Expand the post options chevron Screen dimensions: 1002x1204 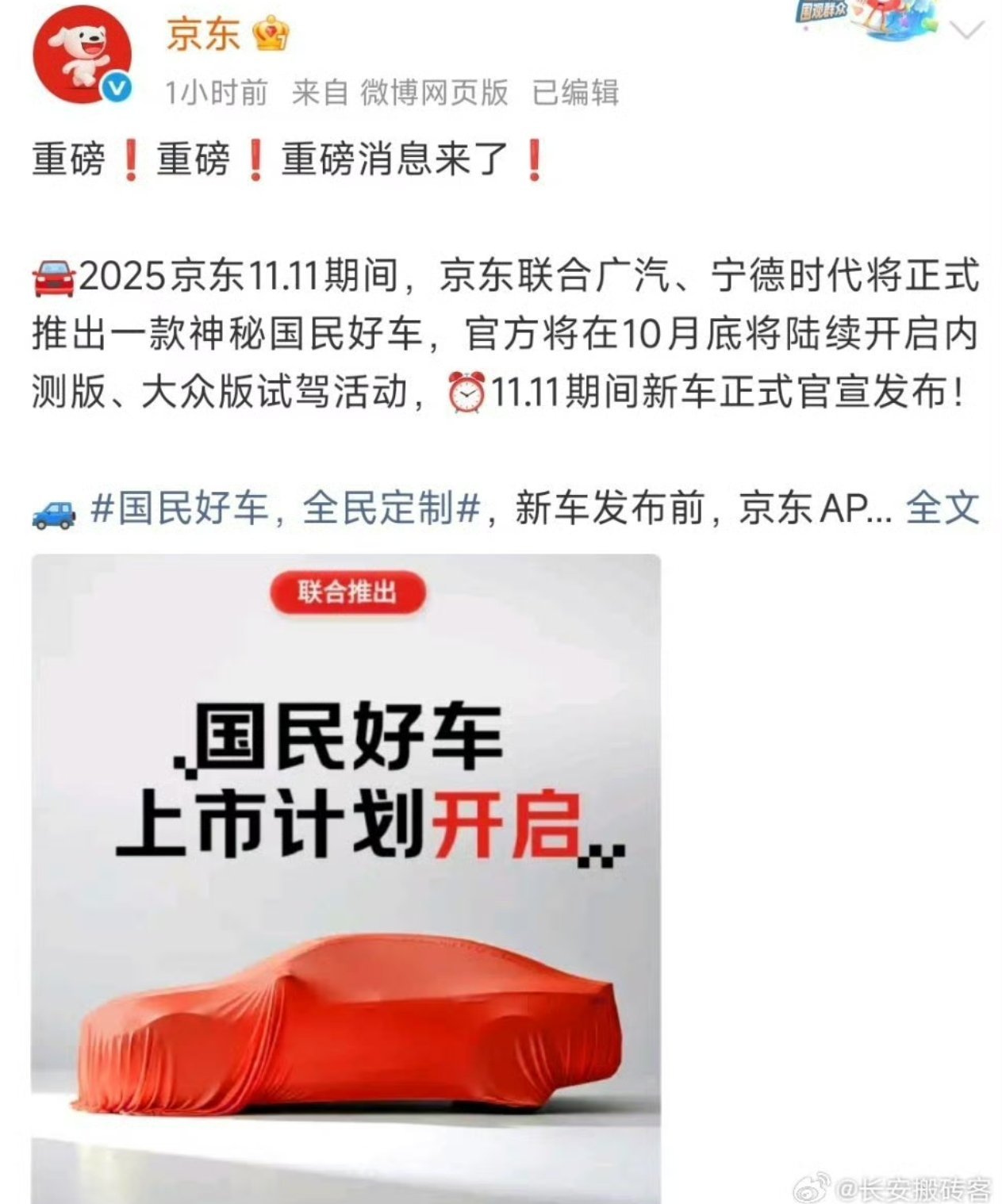pos(966,31)
